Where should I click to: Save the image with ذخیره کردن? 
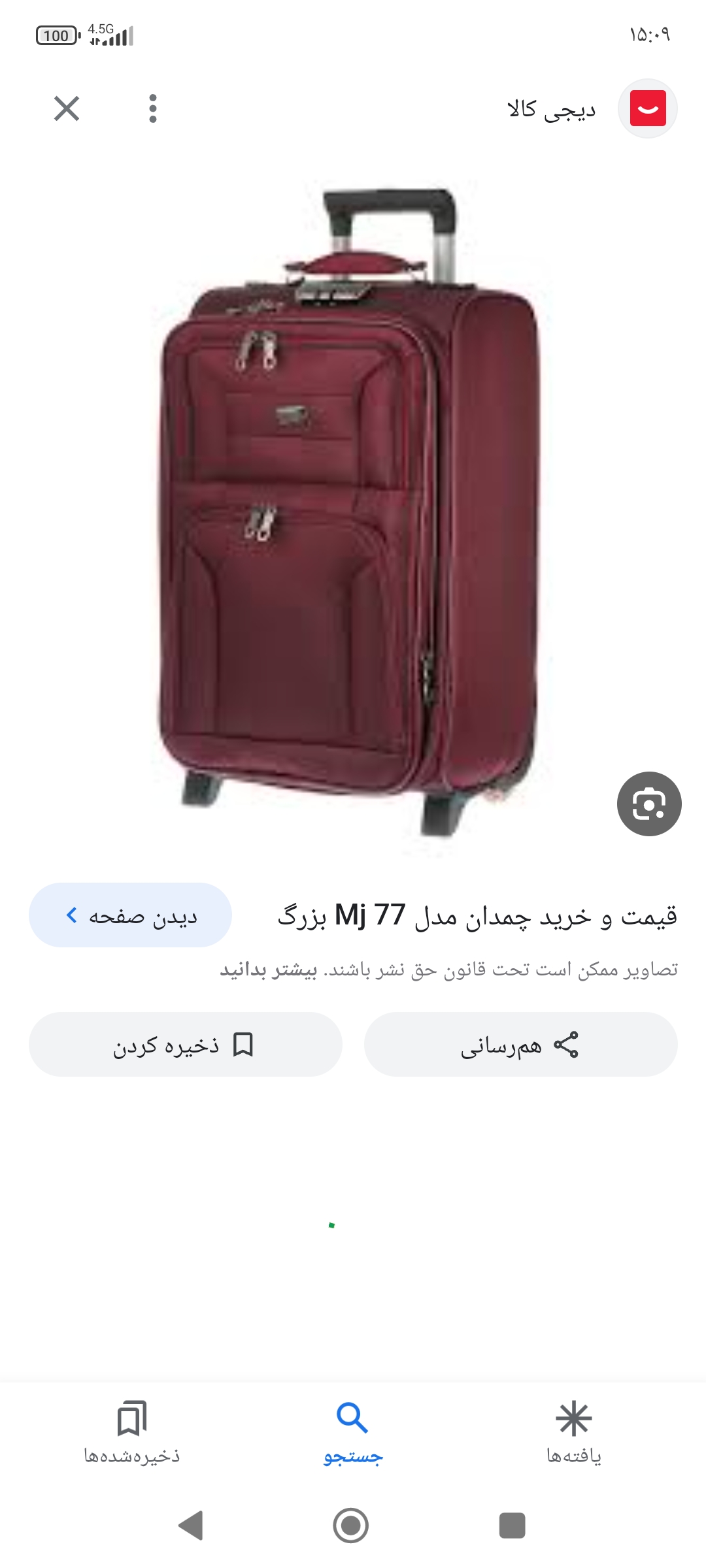click(x=185, y=1045)
